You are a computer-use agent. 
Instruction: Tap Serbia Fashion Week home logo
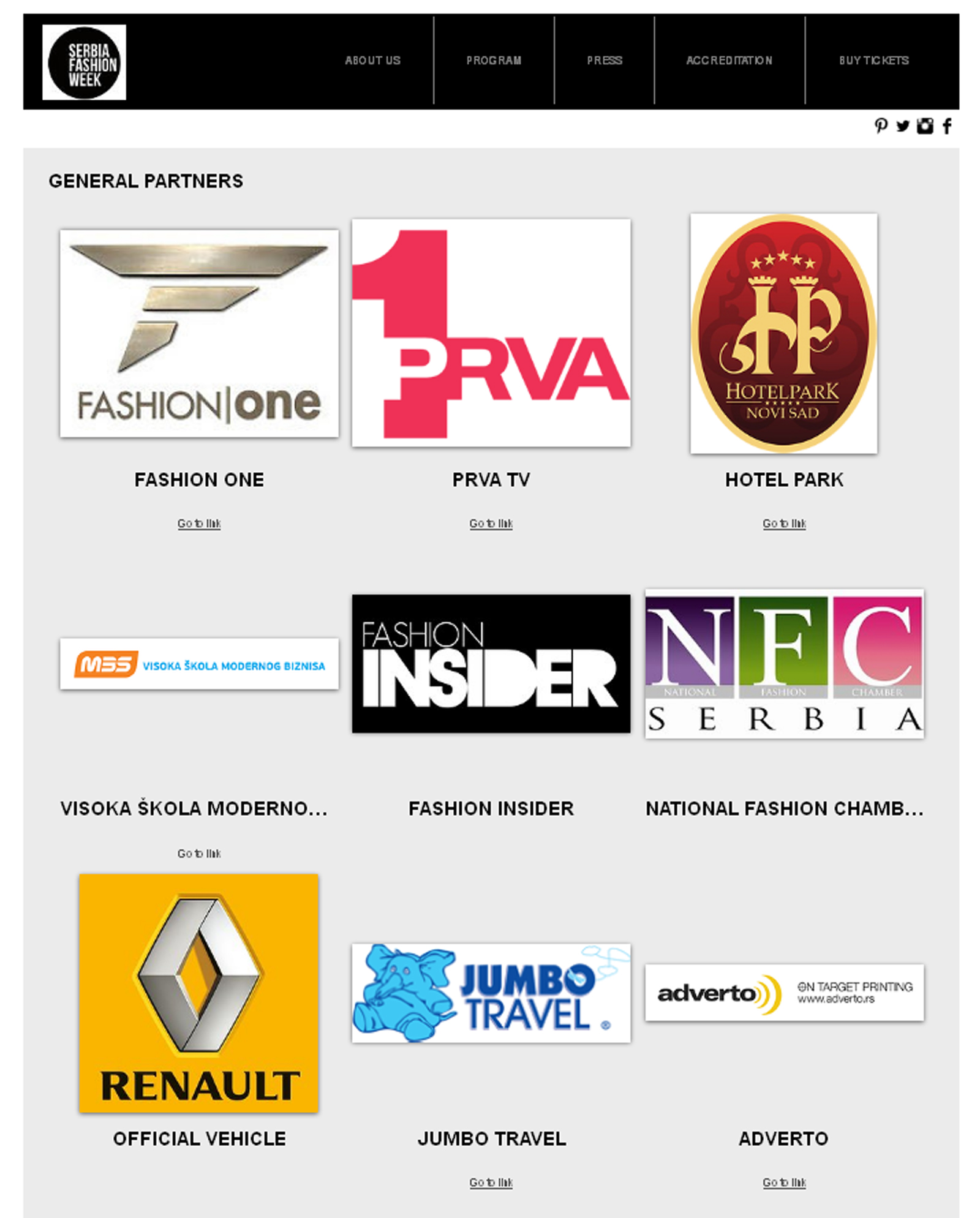85,62
